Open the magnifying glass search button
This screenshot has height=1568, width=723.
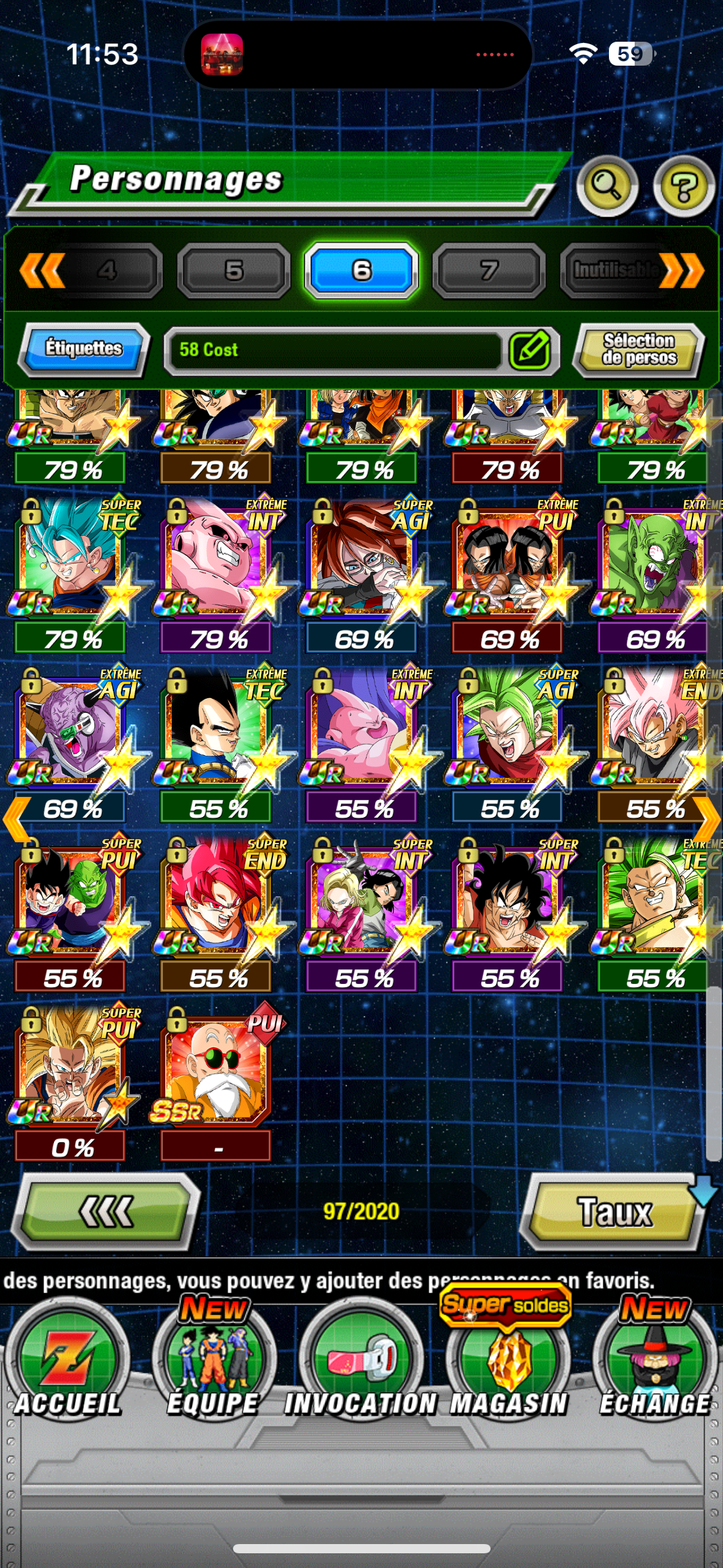(606, 185)
